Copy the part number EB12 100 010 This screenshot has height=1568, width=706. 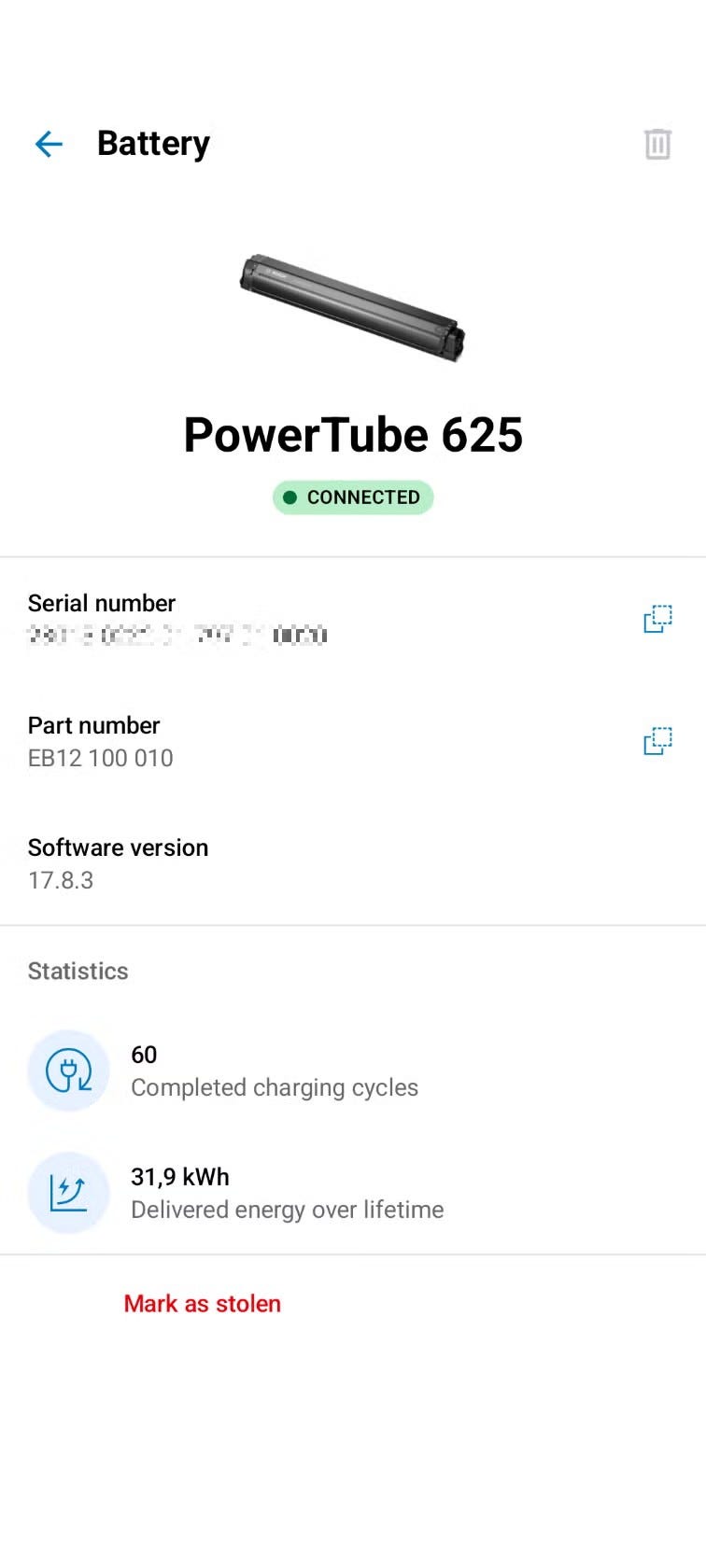[x=657, y=741]
